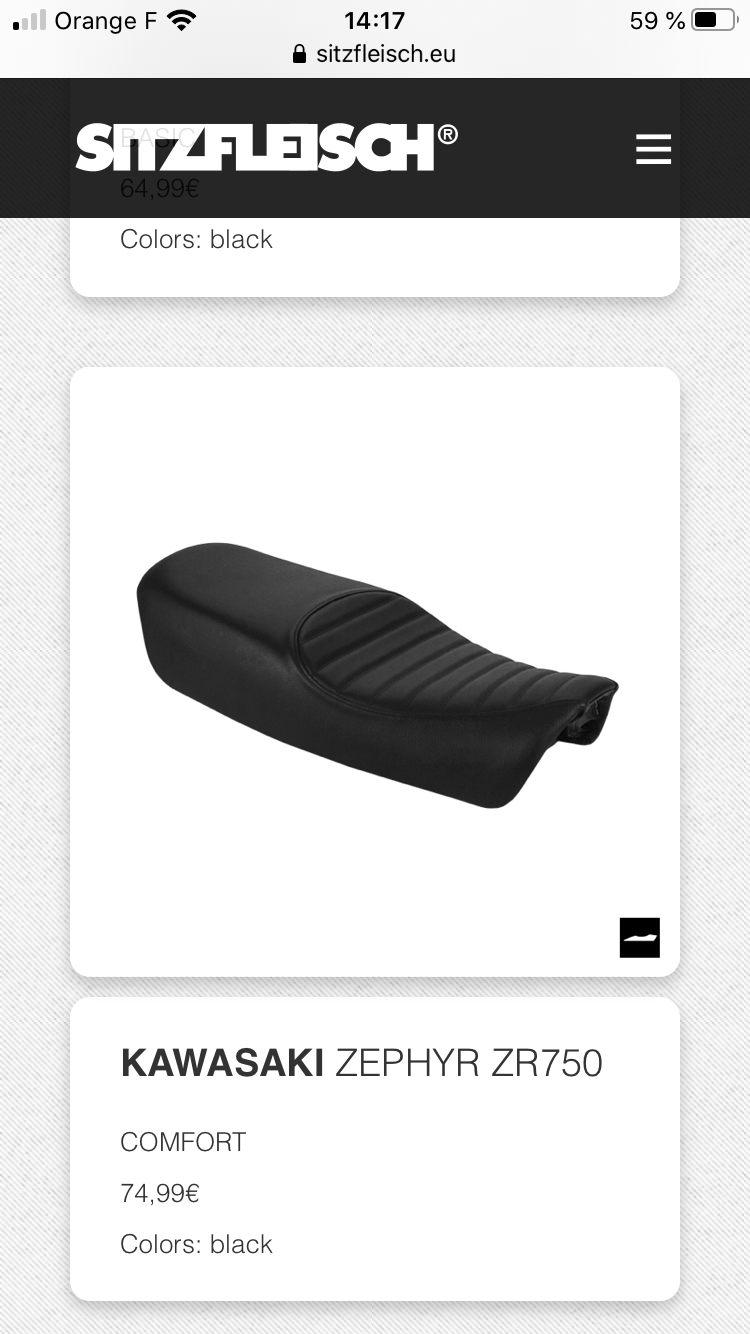This screenshot has height=1334, width=750.
Task: Go to the Sitzfleisch home page
Action: tap(267, 147)
